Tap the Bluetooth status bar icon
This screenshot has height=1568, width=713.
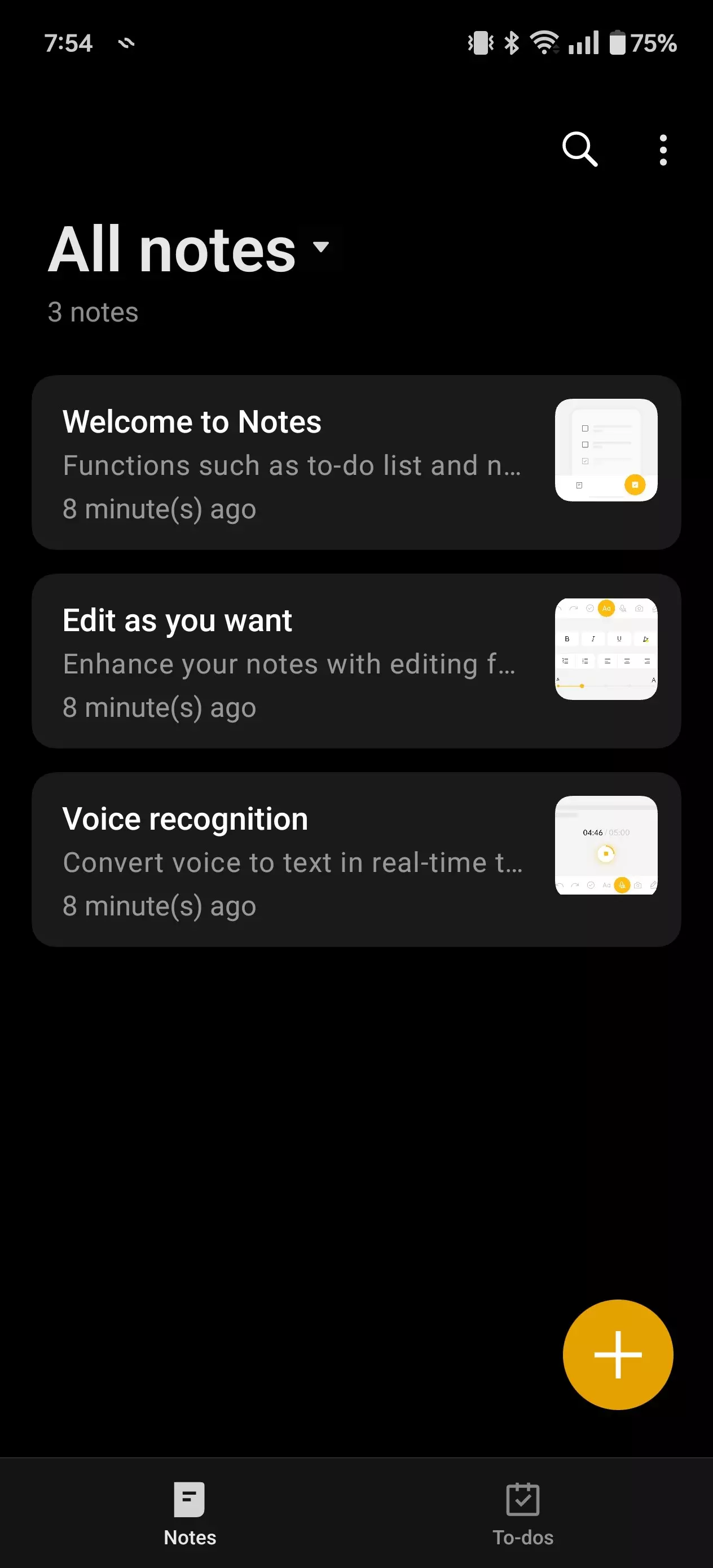510,43
